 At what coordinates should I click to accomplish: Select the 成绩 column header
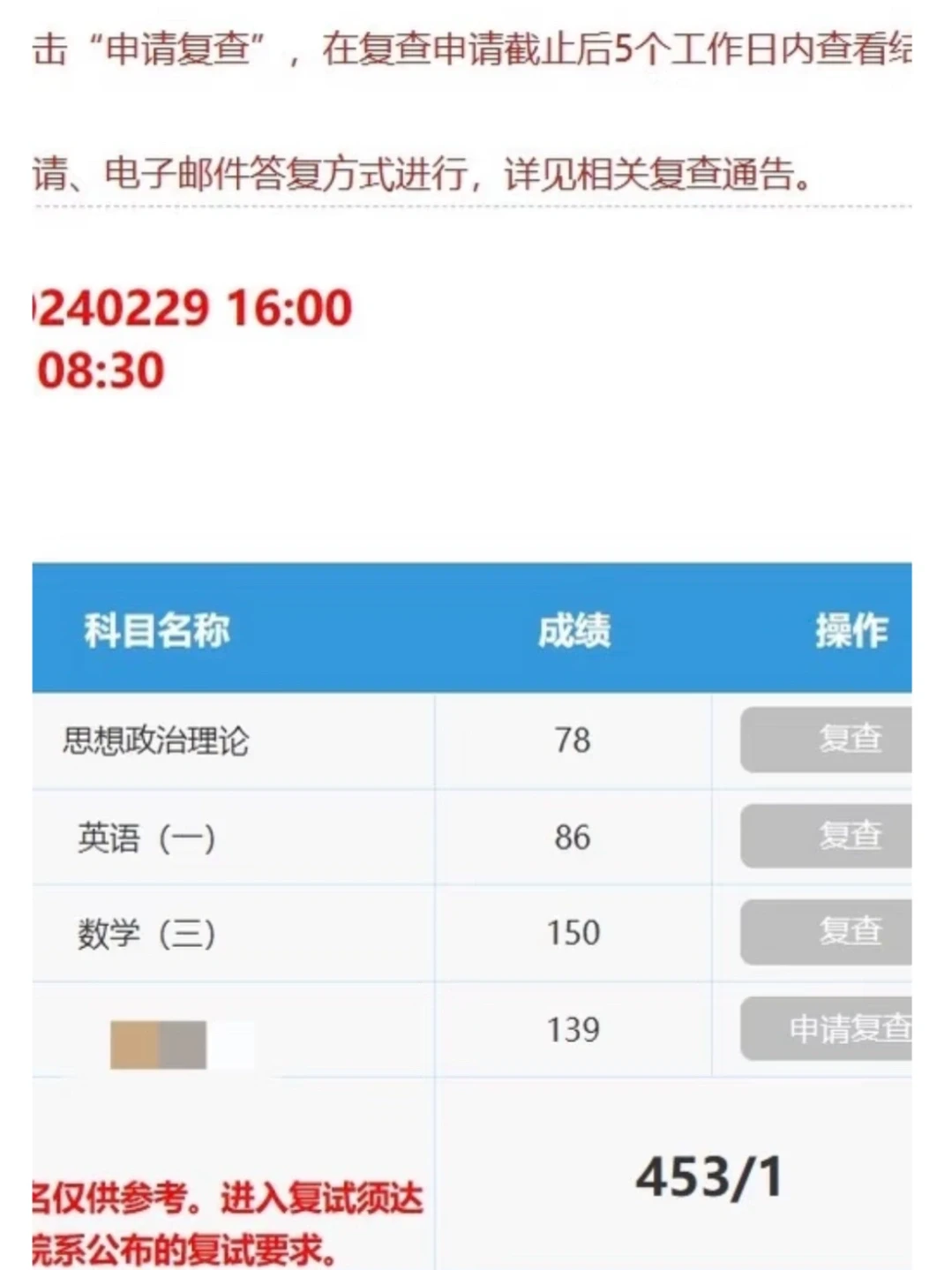point(574,630)
